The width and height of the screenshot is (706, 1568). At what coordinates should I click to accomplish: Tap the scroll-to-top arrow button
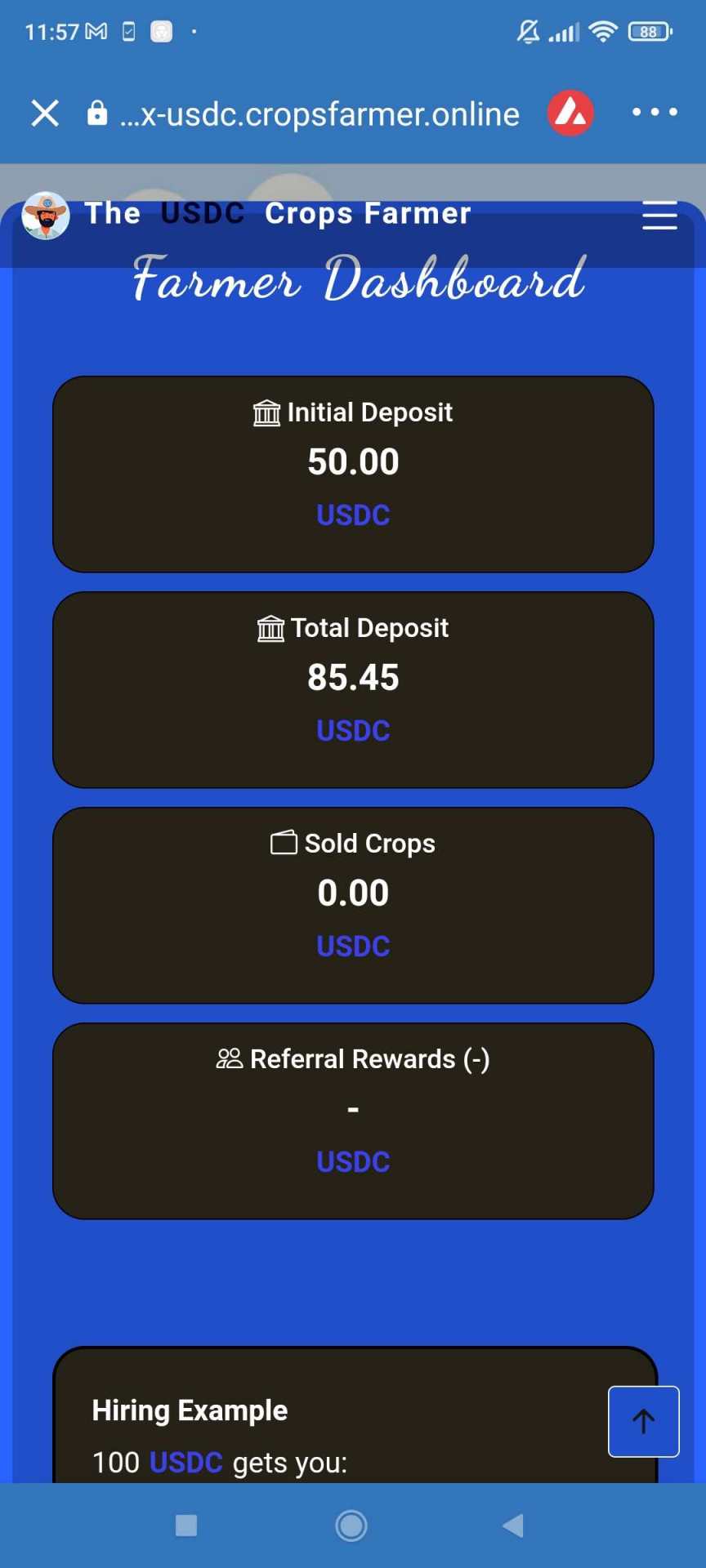[642, 1420]
